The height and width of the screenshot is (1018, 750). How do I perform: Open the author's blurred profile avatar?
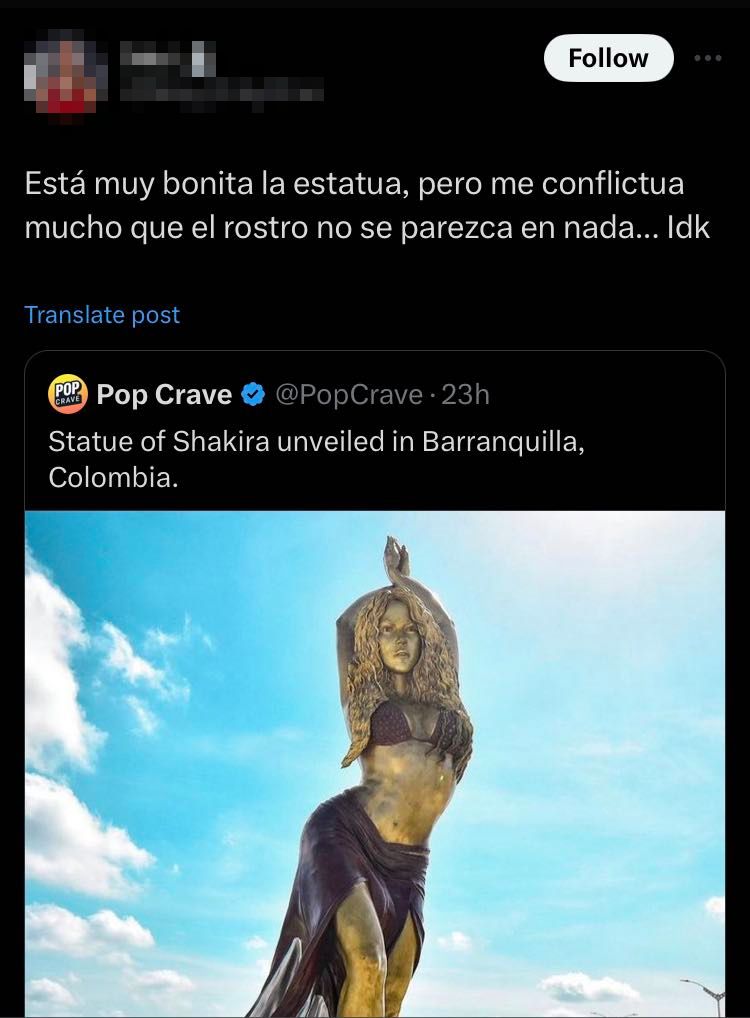[60, 68]
